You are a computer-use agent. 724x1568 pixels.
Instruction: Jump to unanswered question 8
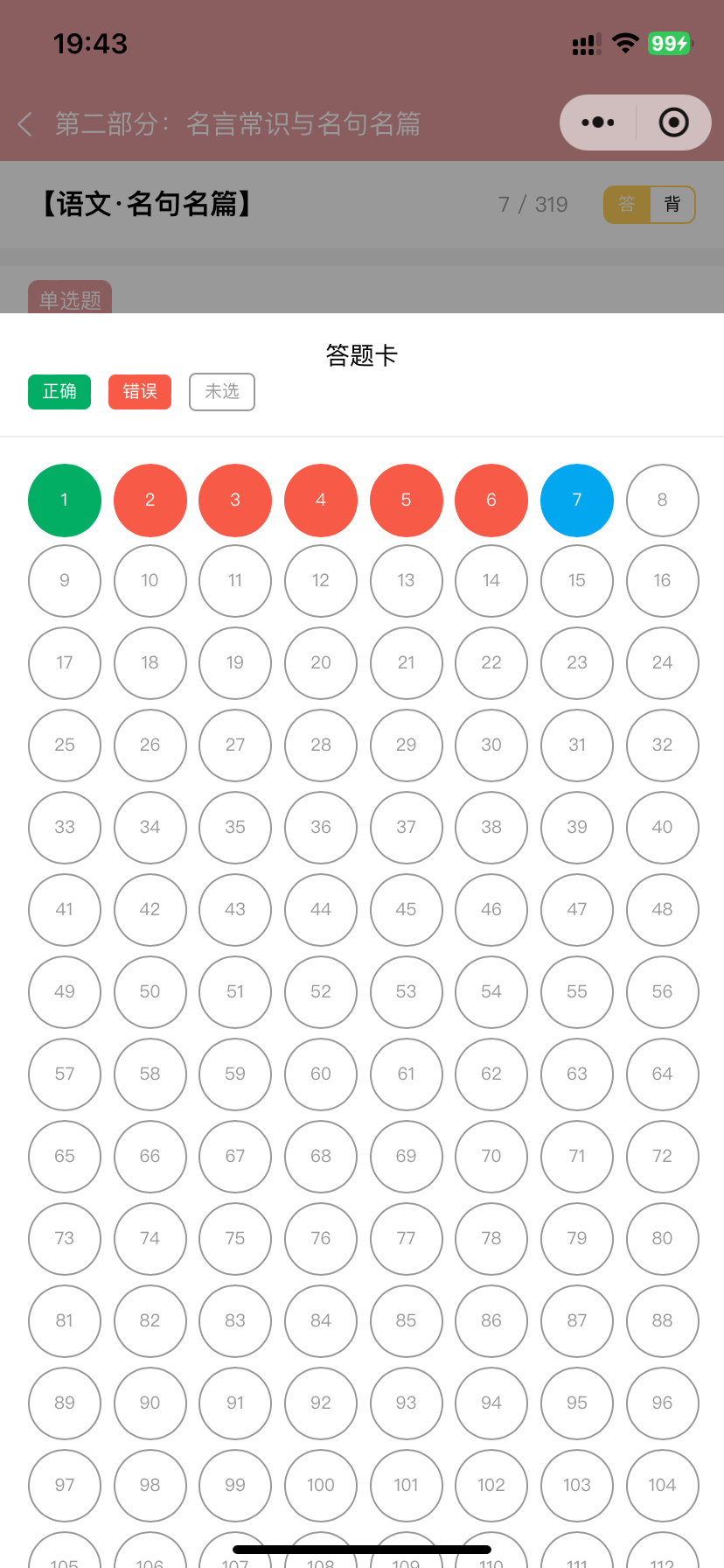(x=663, y=500)
